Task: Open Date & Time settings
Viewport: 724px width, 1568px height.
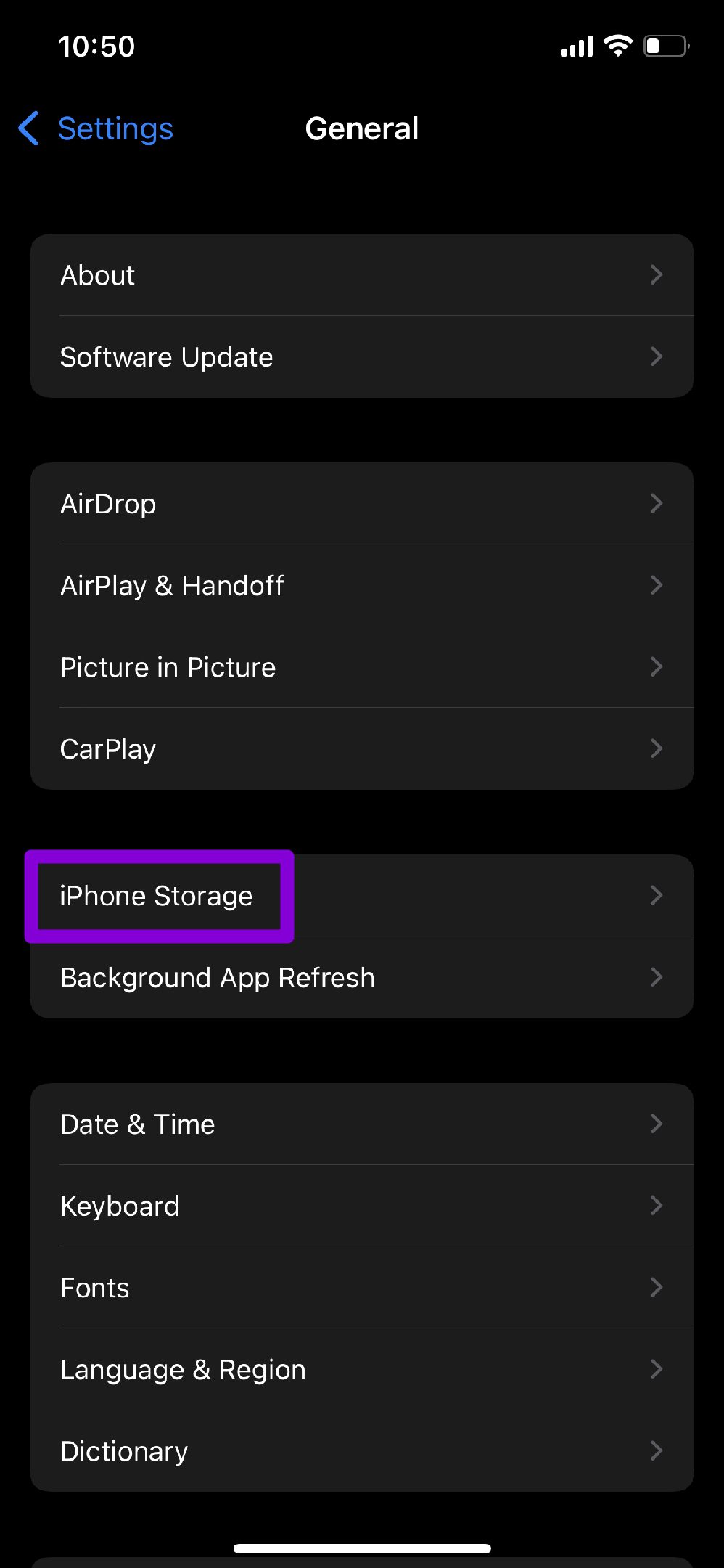Action: click(x=362, y=1124)
